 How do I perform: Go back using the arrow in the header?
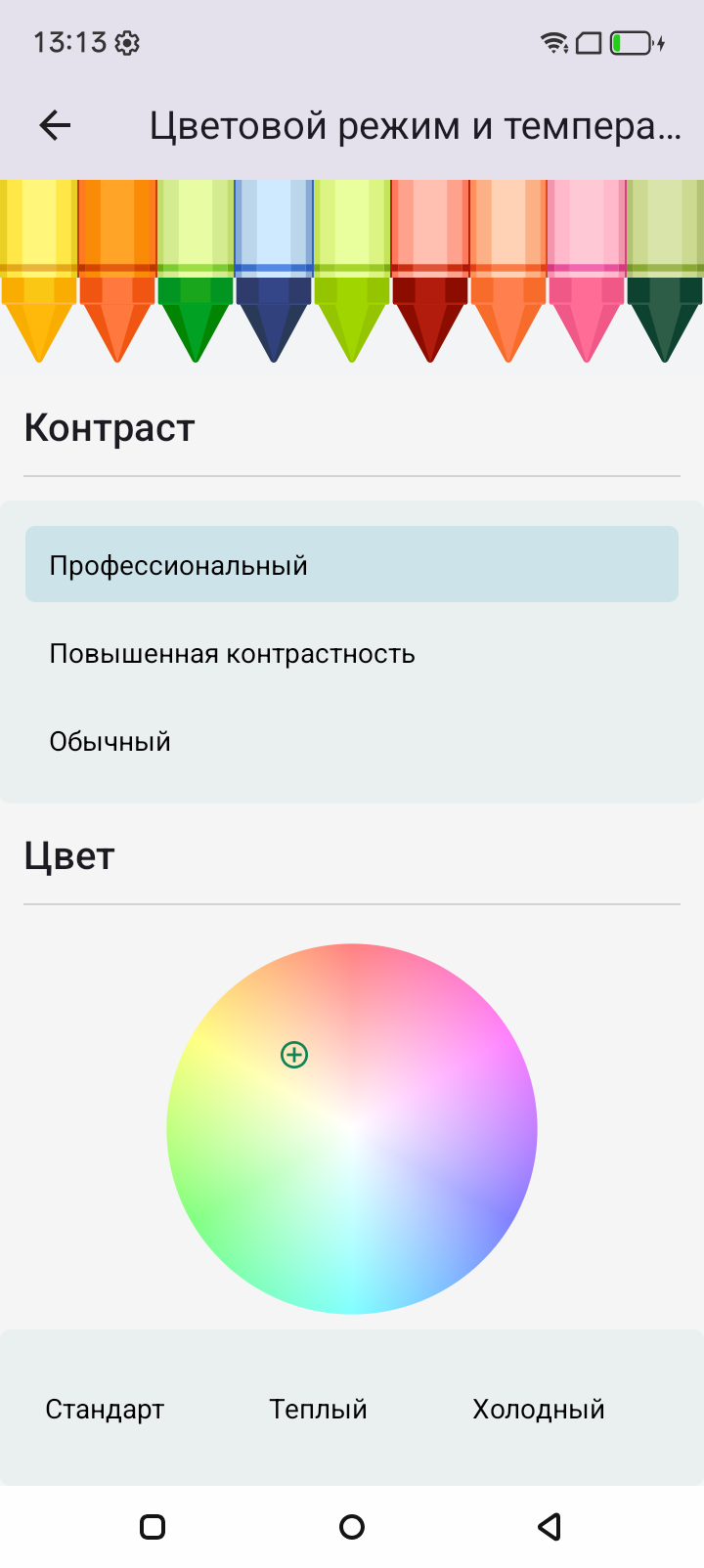56,125
